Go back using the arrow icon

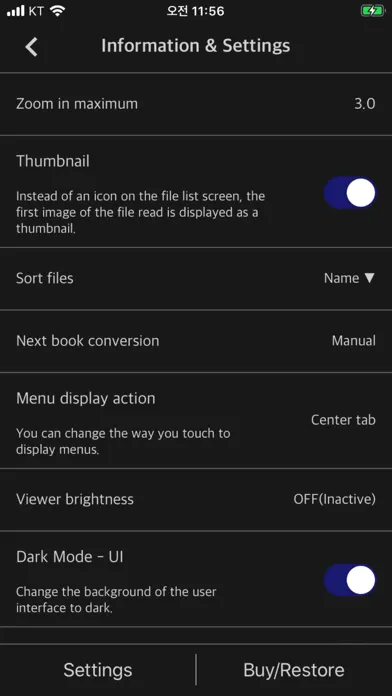(x=31, y=47)
